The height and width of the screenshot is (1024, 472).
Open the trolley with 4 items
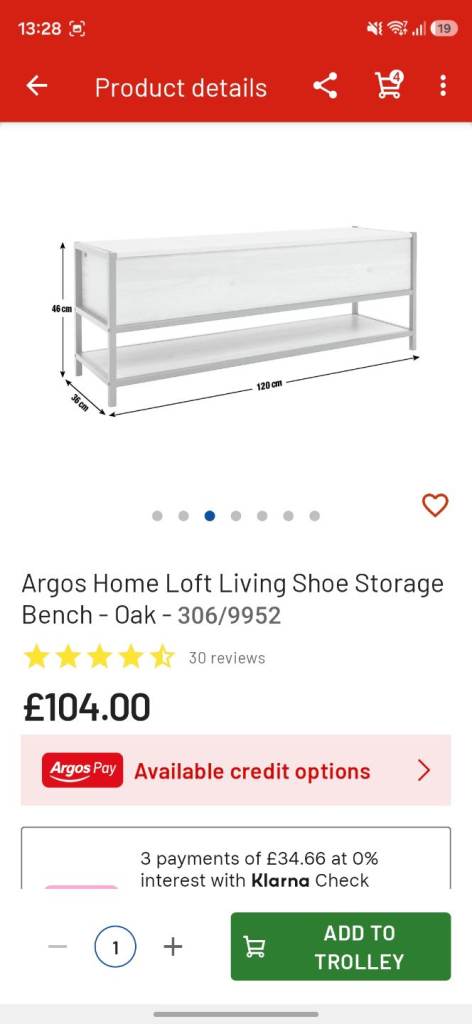(389, 86)
